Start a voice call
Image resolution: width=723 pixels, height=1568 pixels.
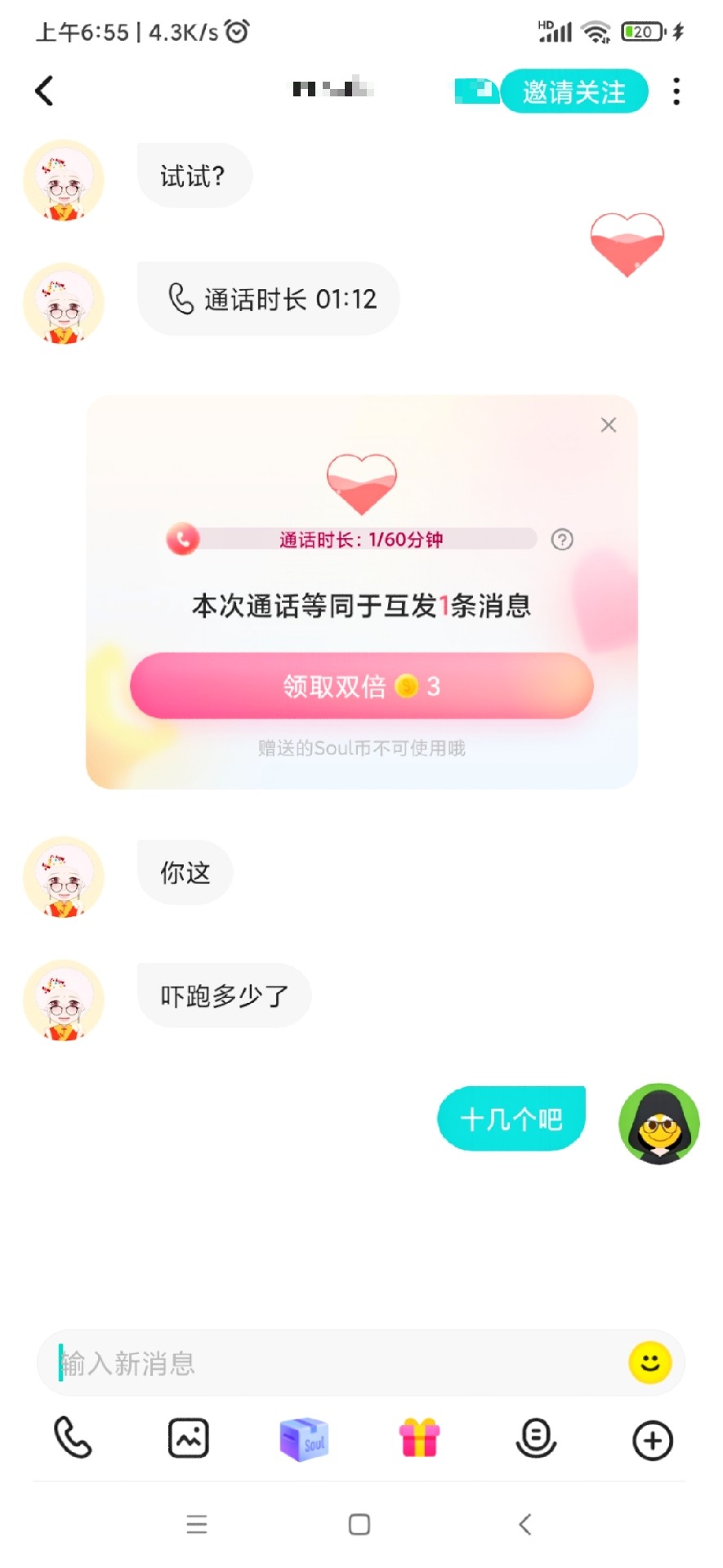click(x=72, y=1438)
